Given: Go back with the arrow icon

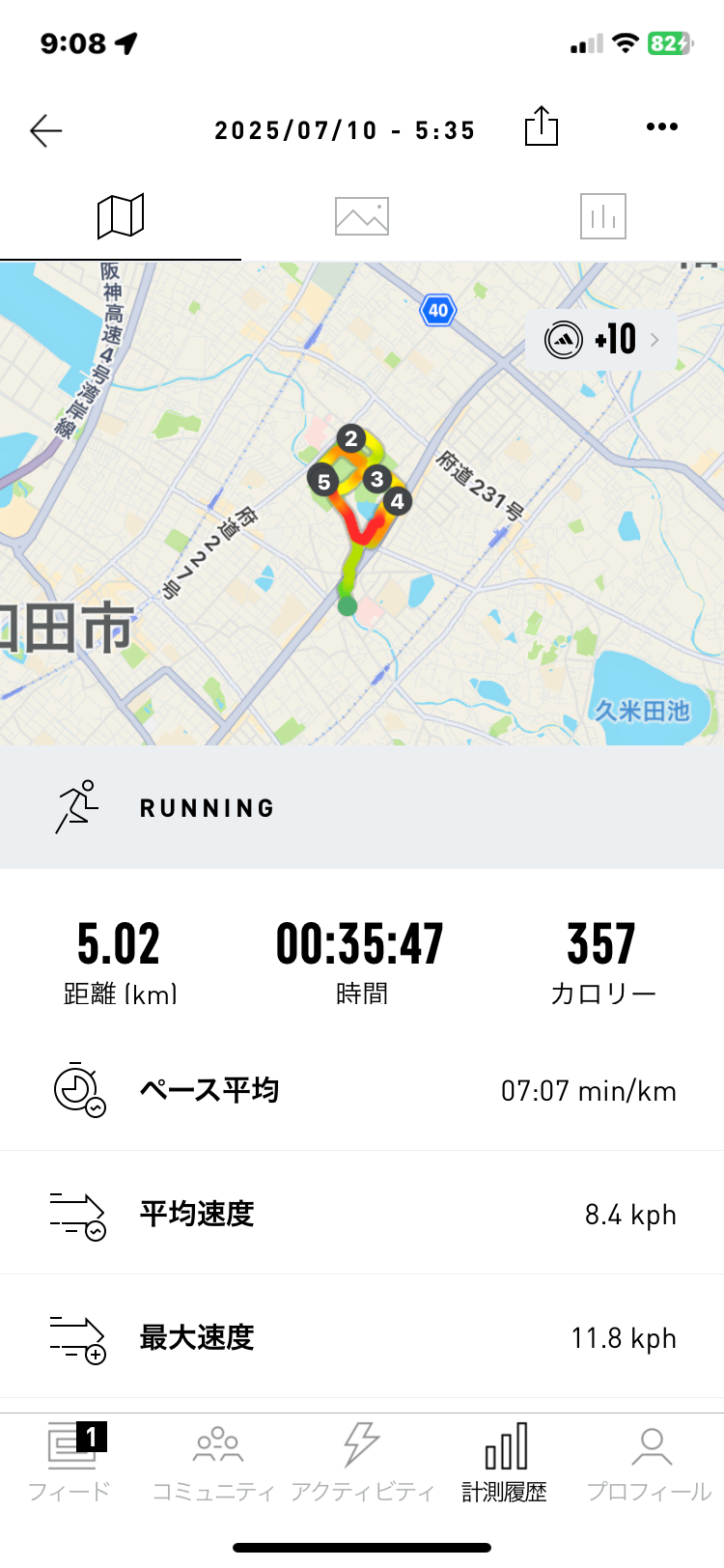Looking at the screenshot, I should (45, 129).
